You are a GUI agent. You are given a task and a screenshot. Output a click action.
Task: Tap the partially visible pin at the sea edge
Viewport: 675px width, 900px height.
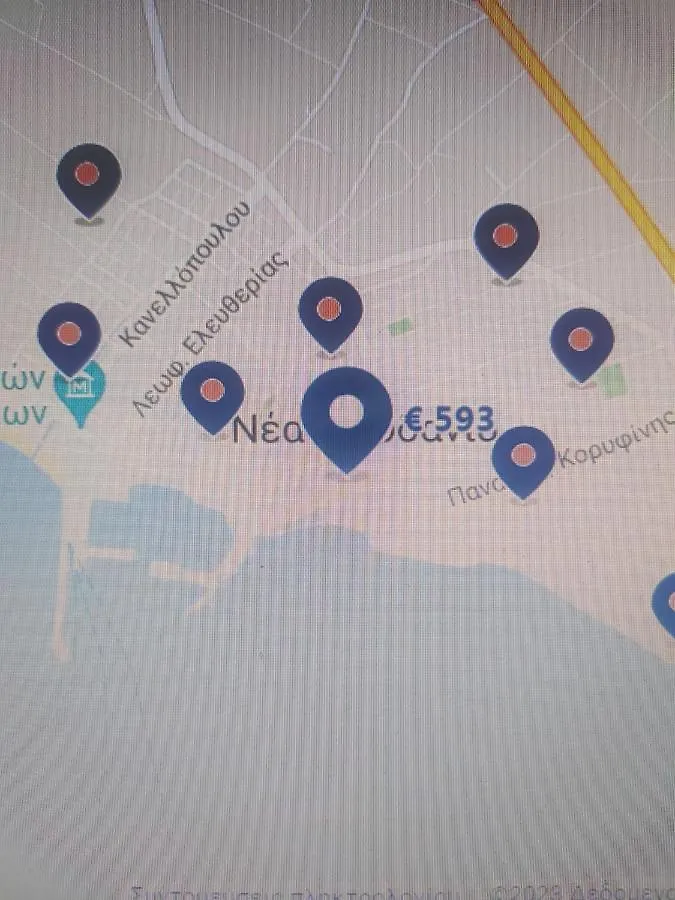(x=667, y=605)
